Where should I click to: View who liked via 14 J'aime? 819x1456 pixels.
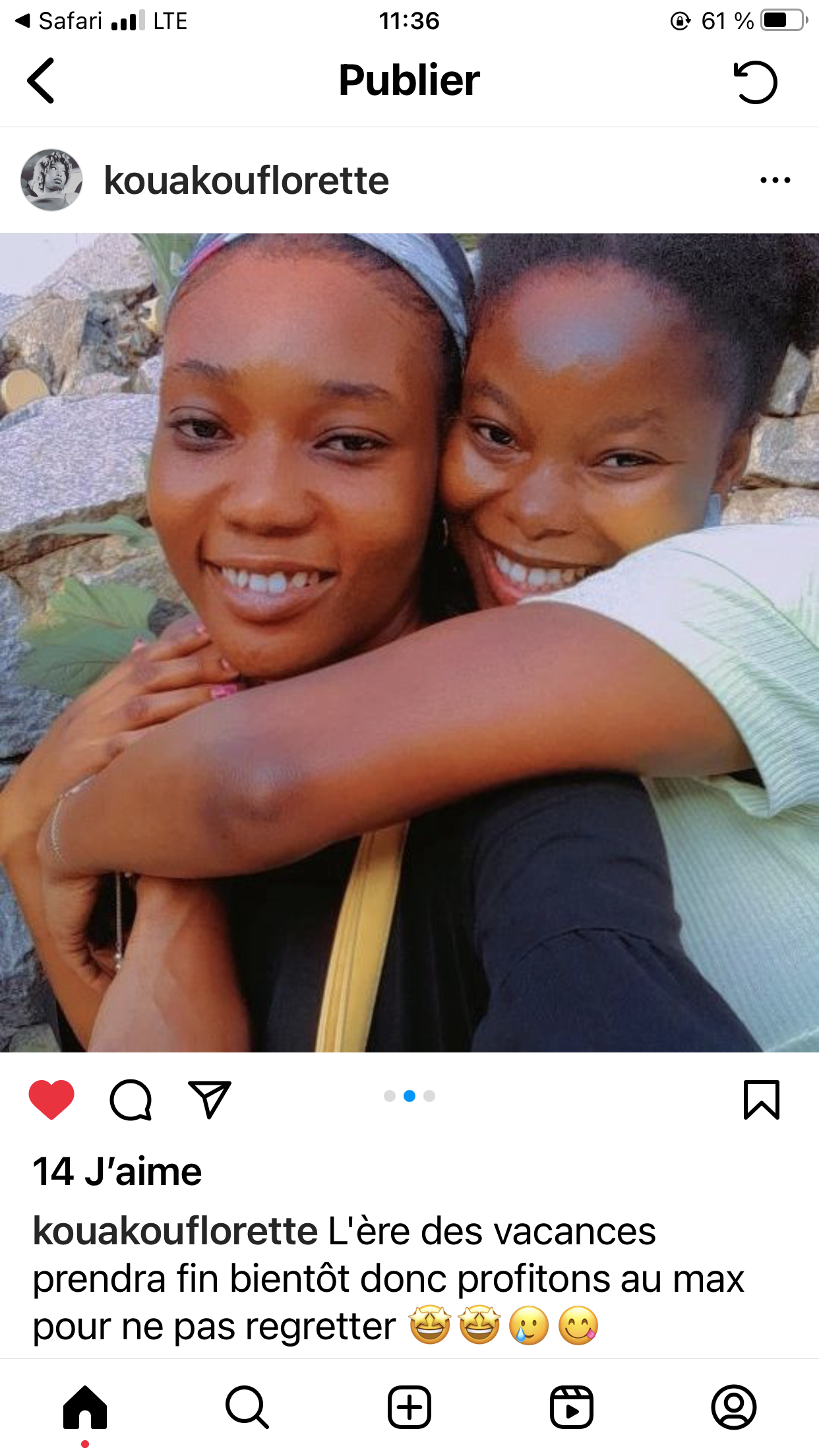click(117, 1172)
